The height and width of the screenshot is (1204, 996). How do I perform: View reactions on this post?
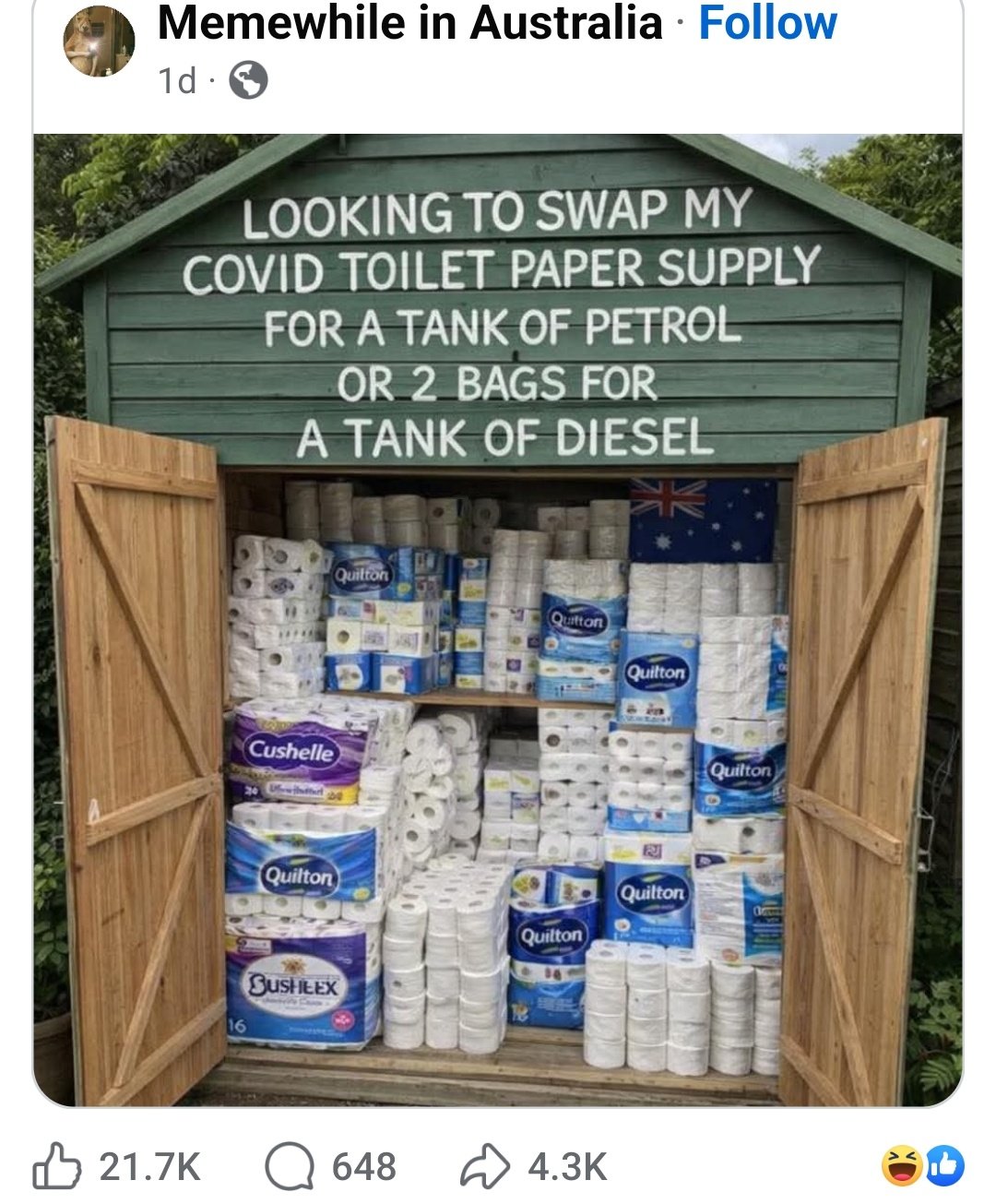921,1166
